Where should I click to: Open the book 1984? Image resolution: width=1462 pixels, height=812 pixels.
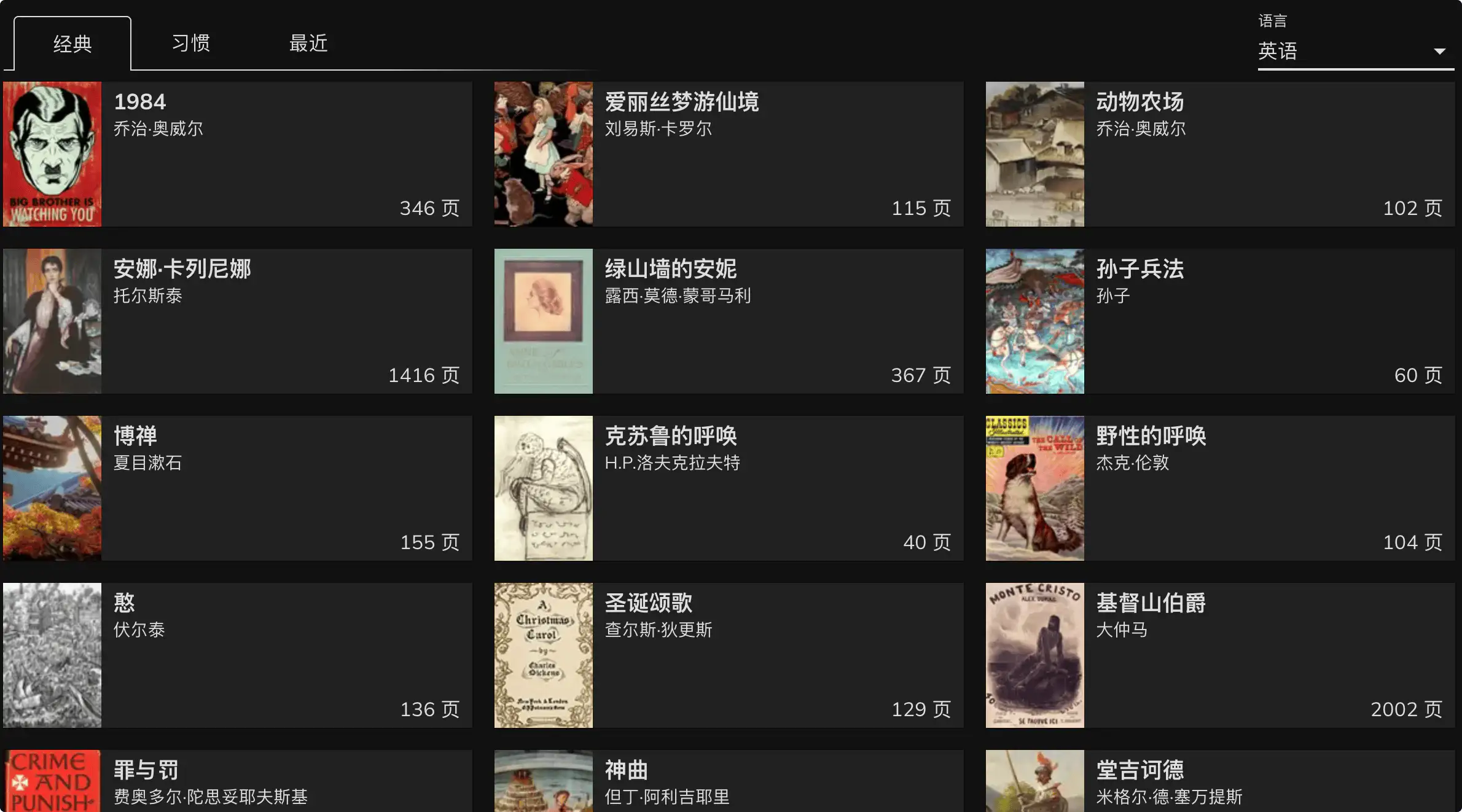click(237, 154)
